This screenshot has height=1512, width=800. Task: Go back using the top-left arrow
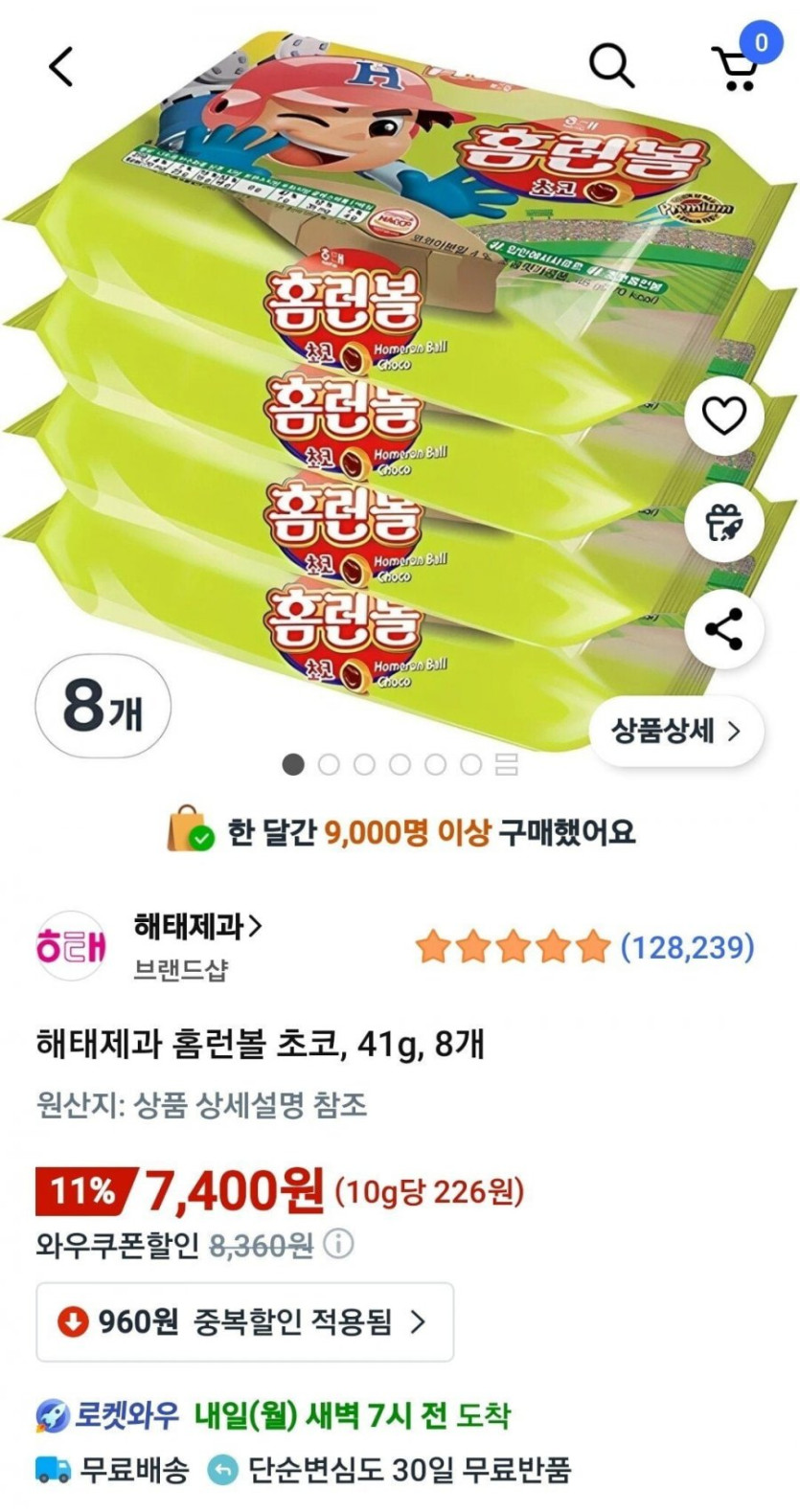(x=60, y=67)
